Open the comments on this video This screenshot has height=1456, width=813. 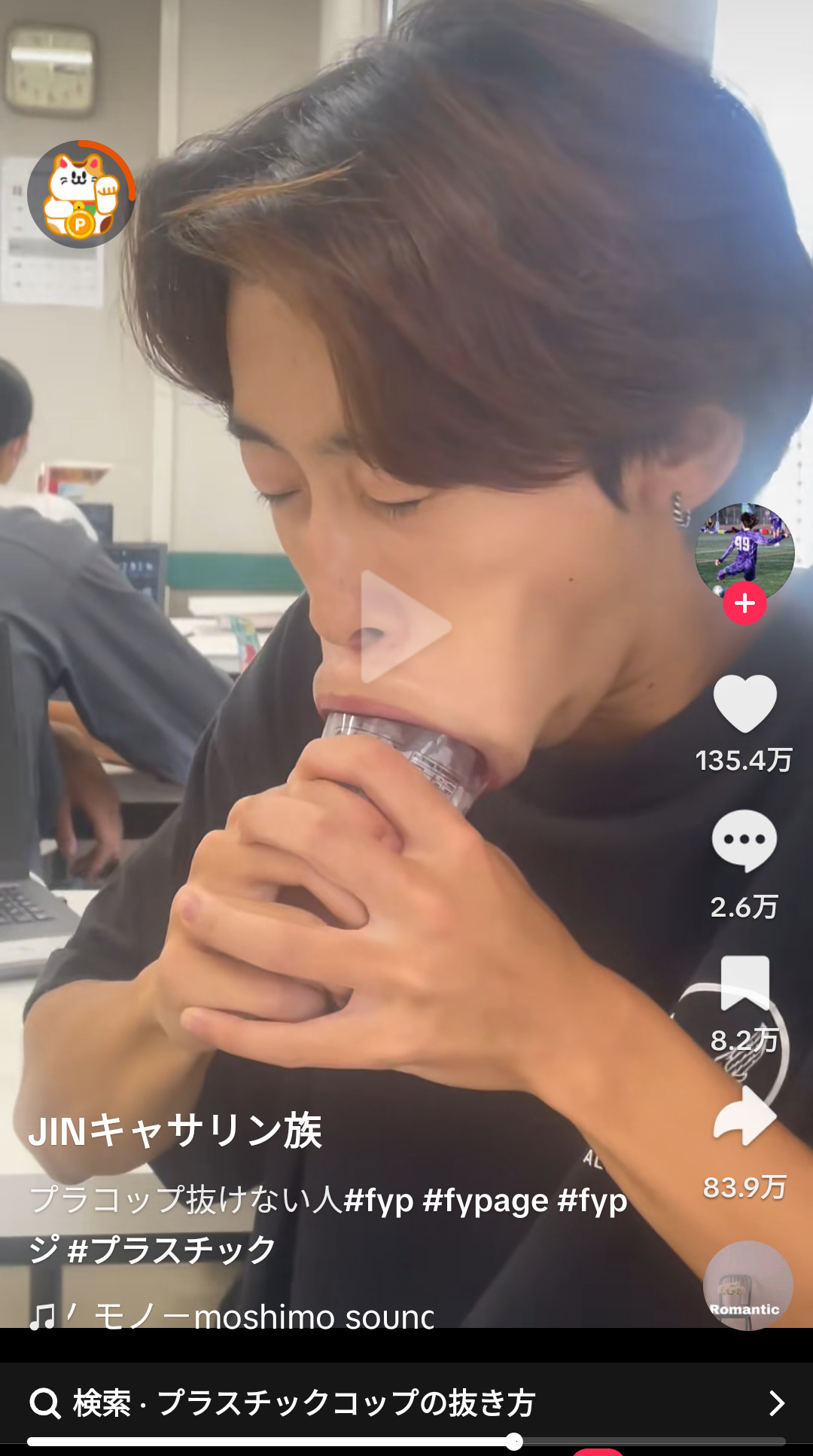(x=744, y=841)
